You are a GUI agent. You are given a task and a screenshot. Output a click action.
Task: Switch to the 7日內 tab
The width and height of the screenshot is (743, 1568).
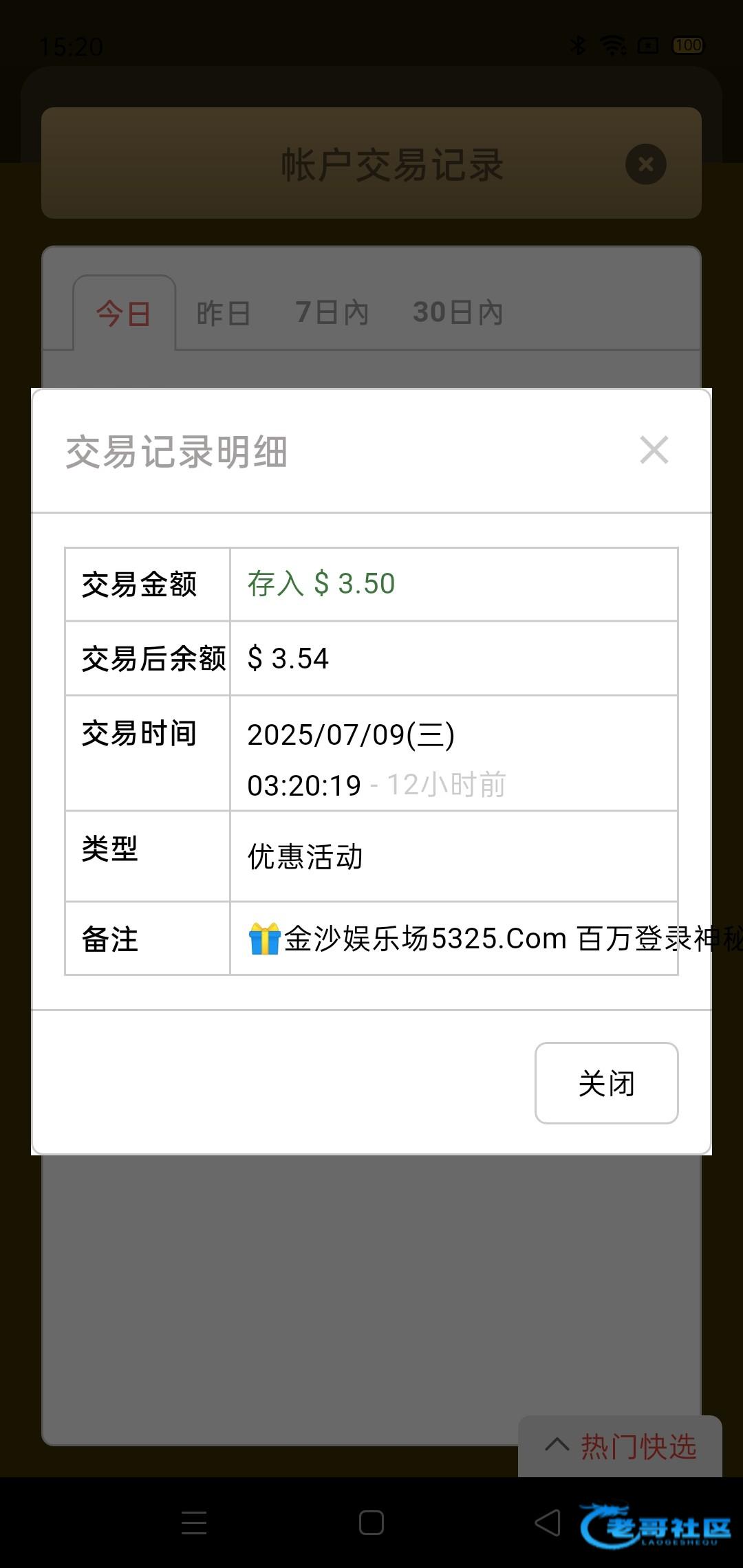coord(332,312)
